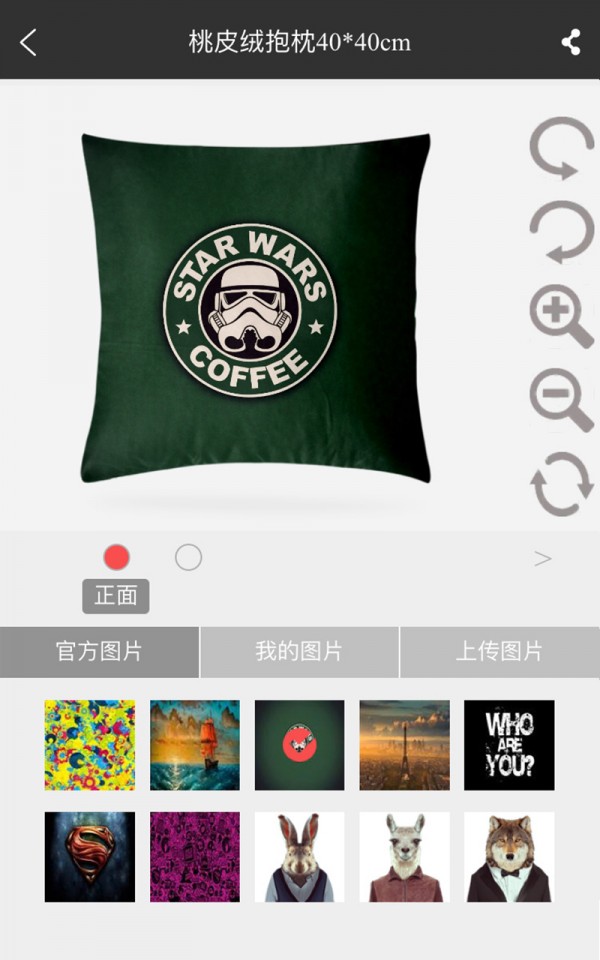
Task: Go back using the top-left arrow
Action: pos(28,42)
